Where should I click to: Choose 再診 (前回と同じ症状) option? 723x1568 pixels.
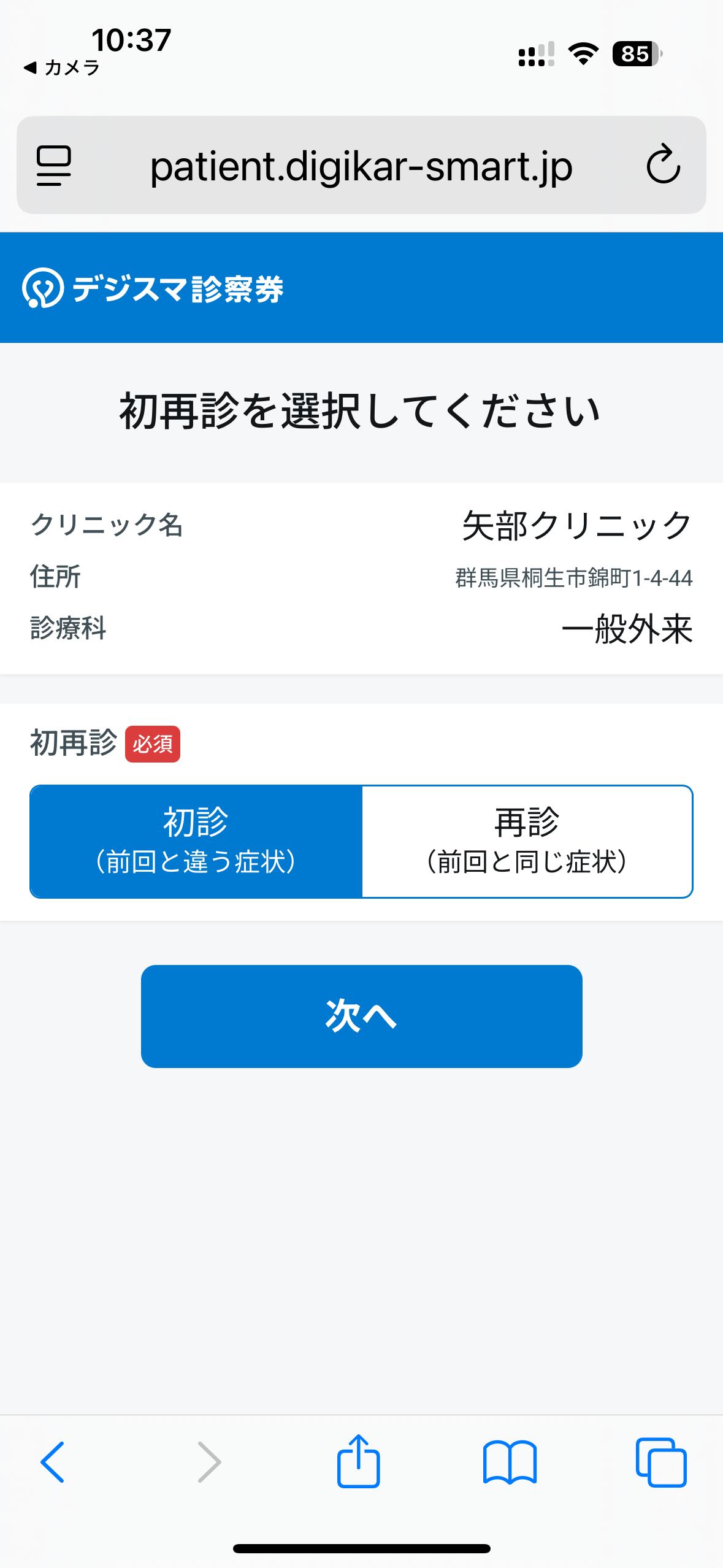527,841
